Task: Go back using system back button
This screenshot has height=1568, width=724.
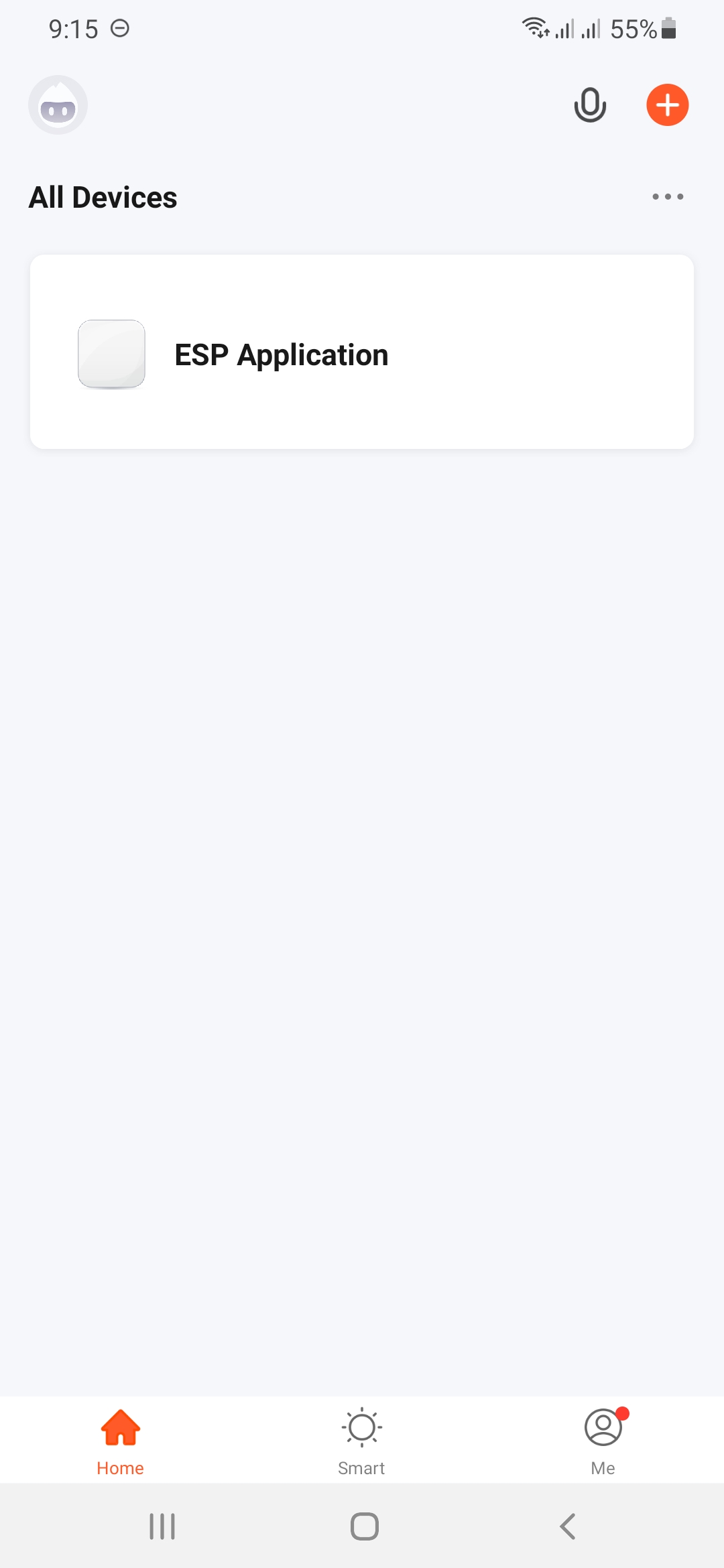Action: point(567,1526)
